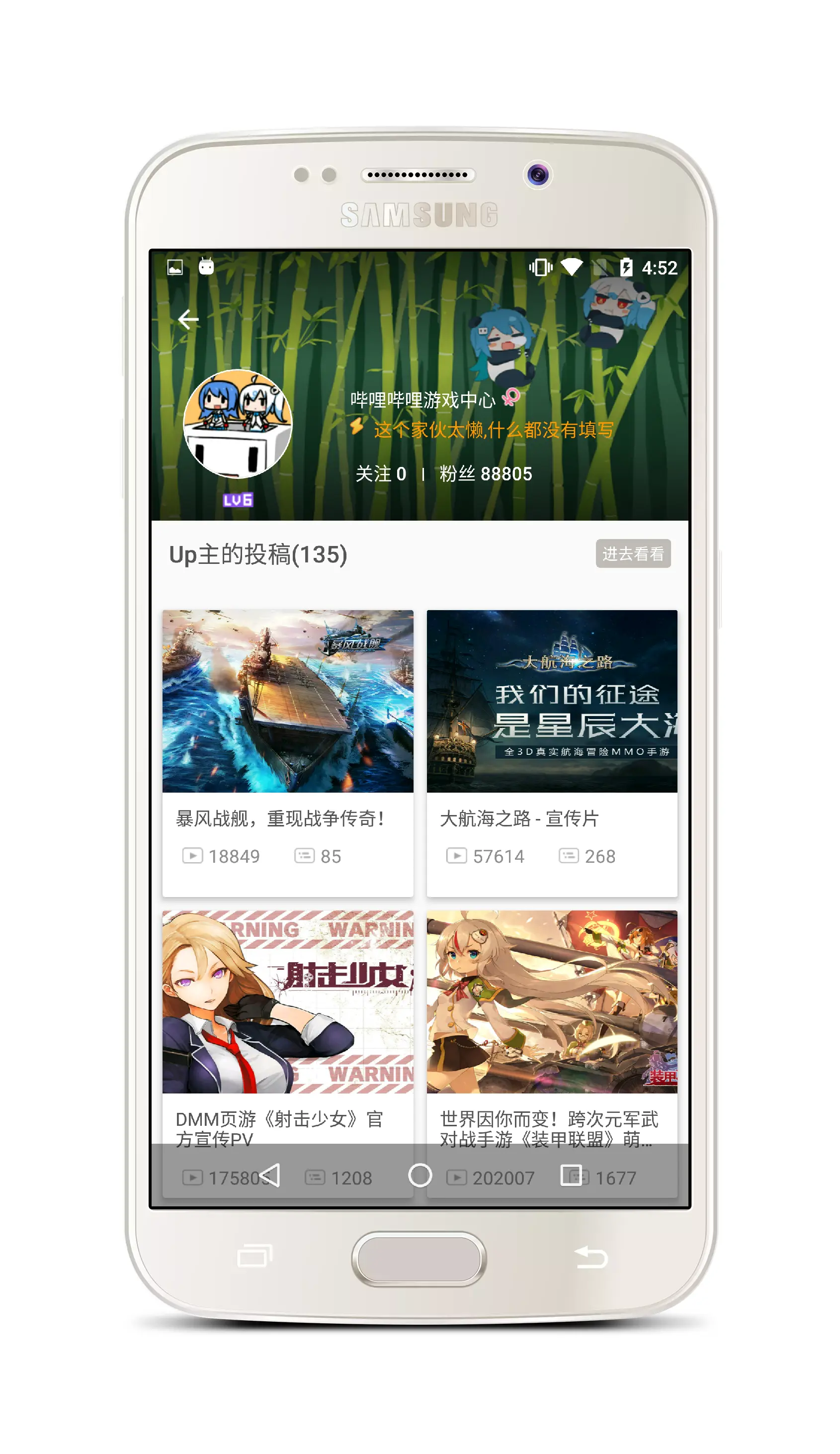
Task: View the 粉丝 88805 followers list
Action: pos(486,474)
